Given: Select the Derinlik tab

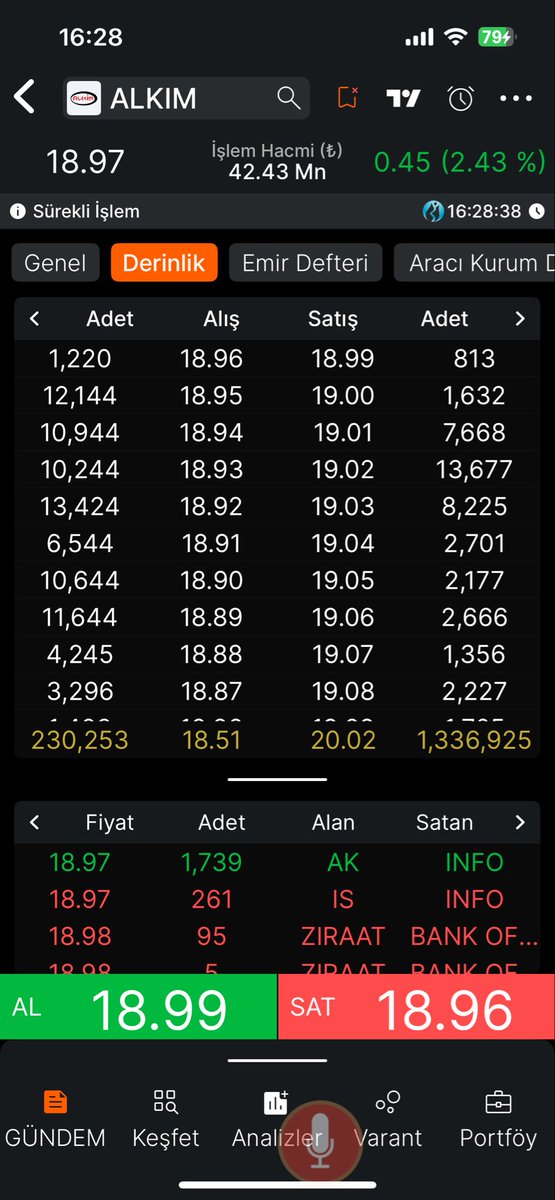Looking at the screenshot, I should pos(164,263).
